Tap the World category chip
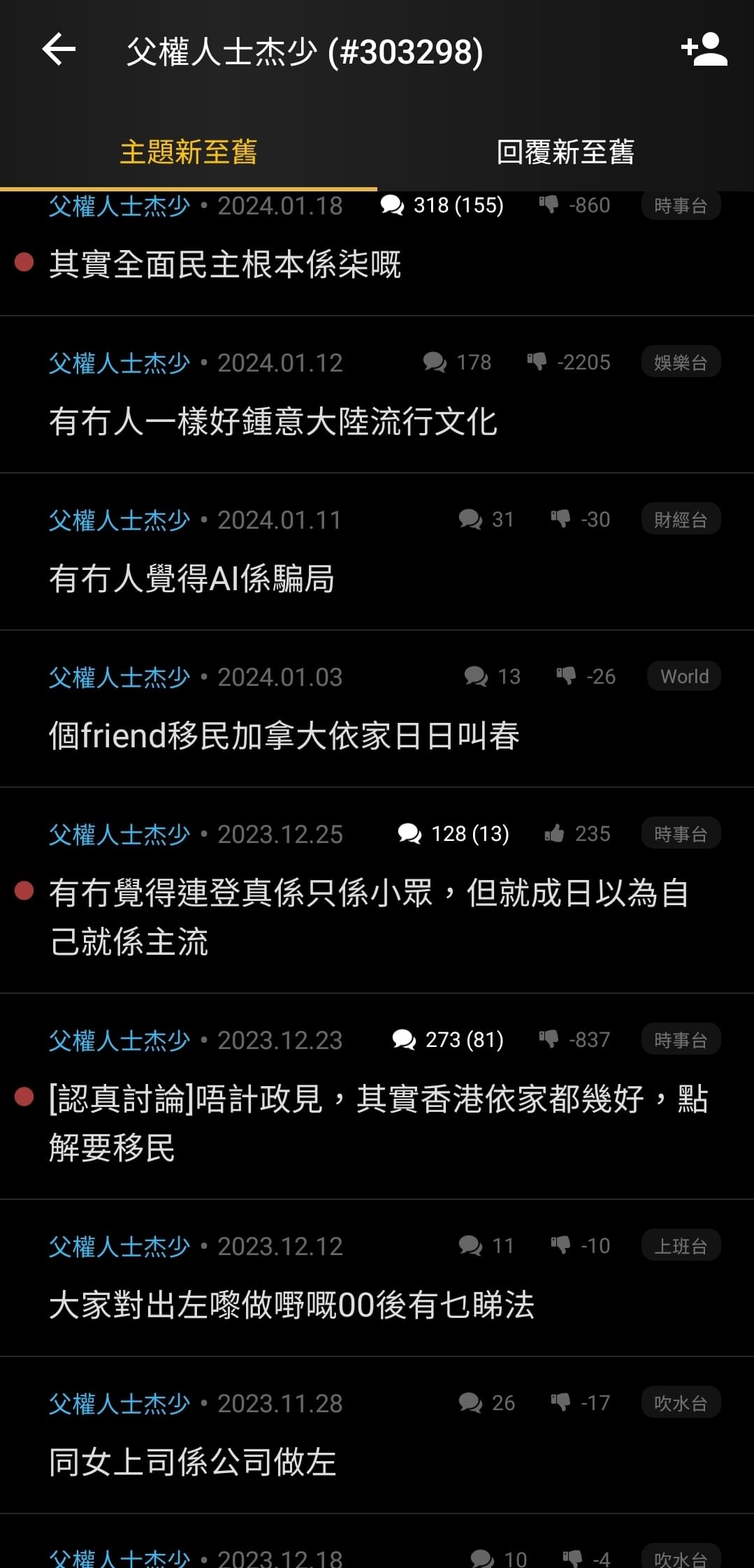 coord(684,676)
